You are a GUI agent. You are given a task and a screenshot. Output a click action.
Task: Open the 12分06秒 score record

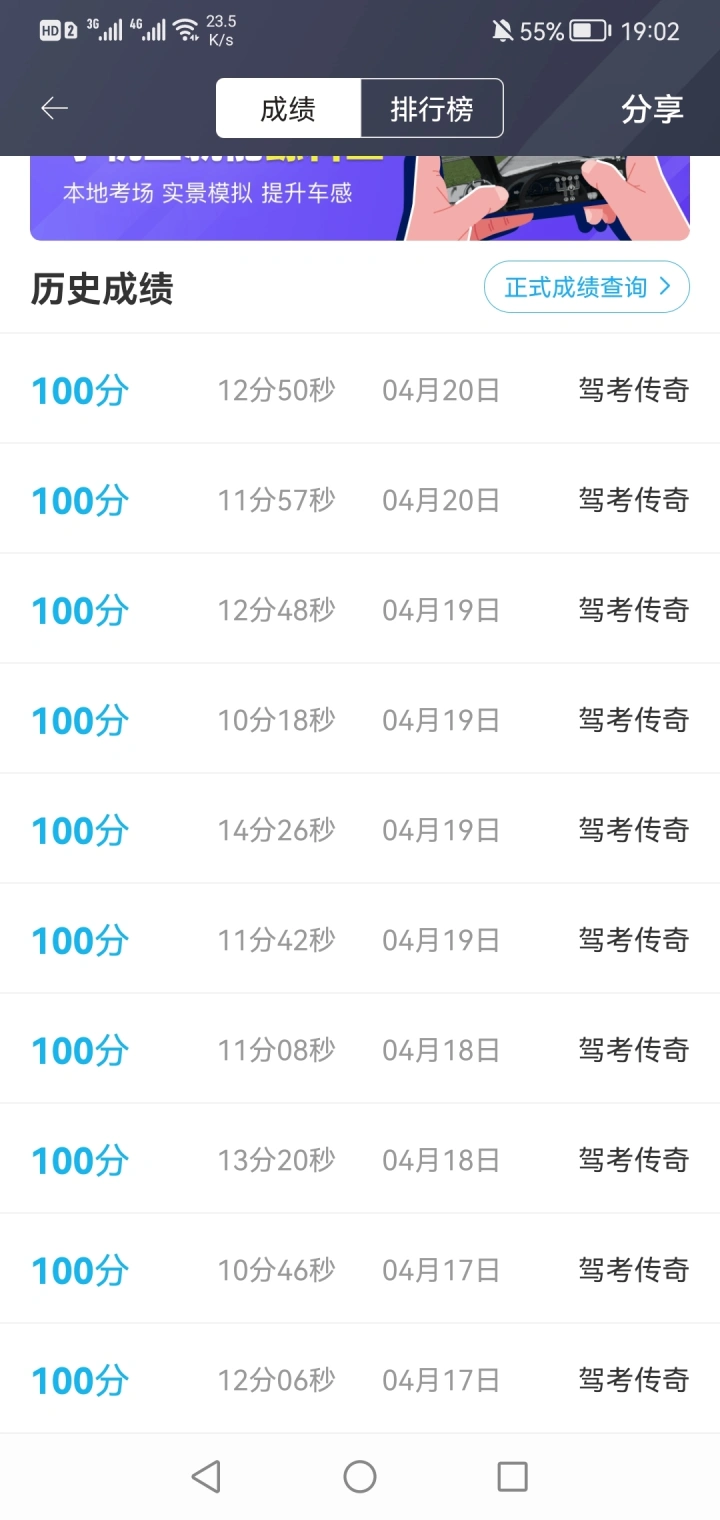360,1379
